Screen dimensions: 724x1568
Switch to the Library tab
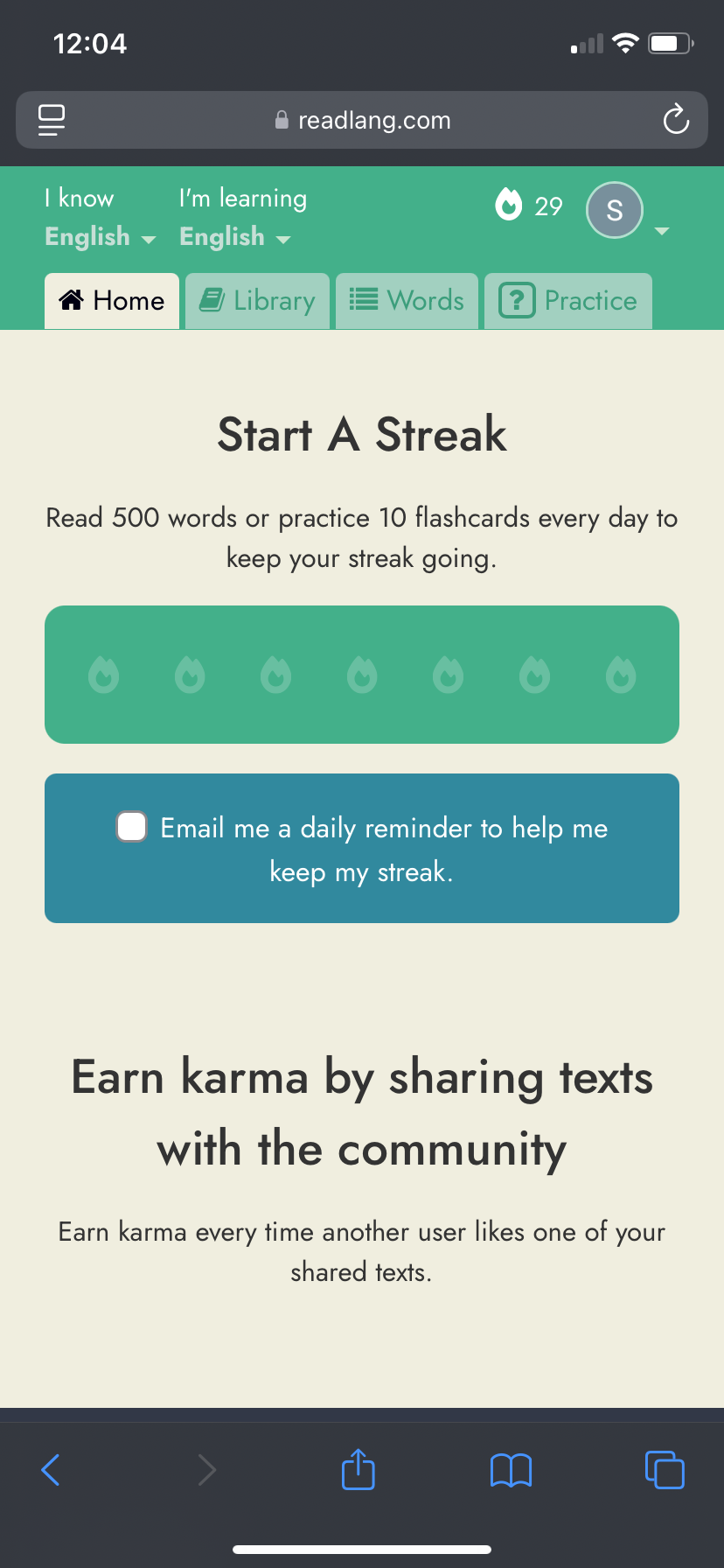tap(257, 301)
